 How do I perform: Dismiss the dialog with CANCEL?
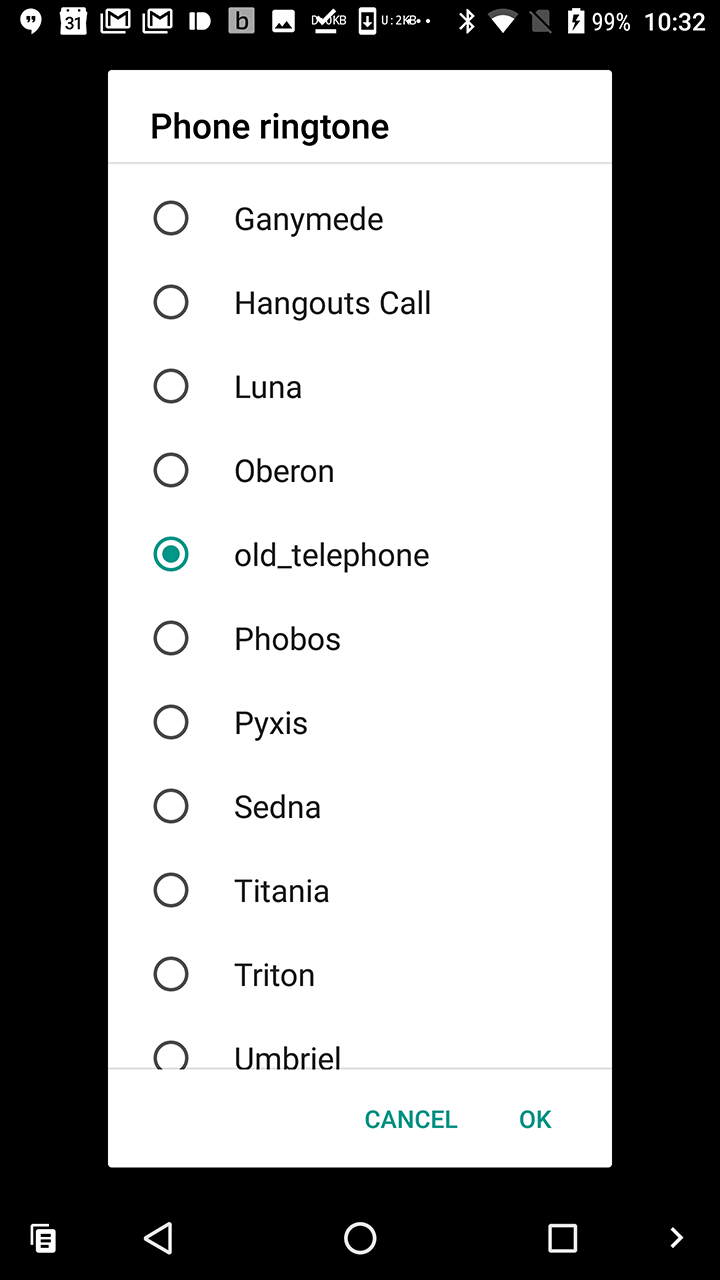pos(411,1119)
